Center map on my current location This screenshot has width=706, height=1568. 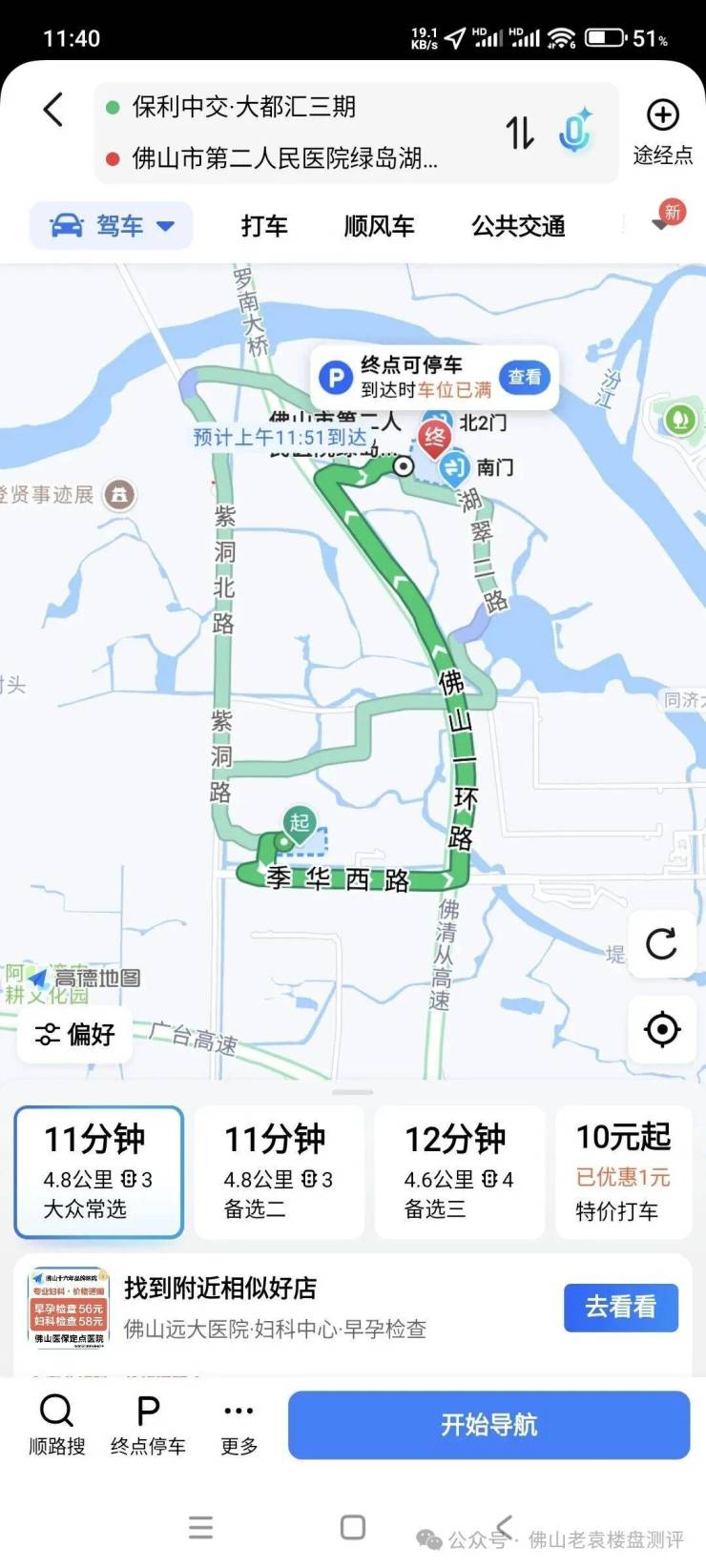point(661,1030)
